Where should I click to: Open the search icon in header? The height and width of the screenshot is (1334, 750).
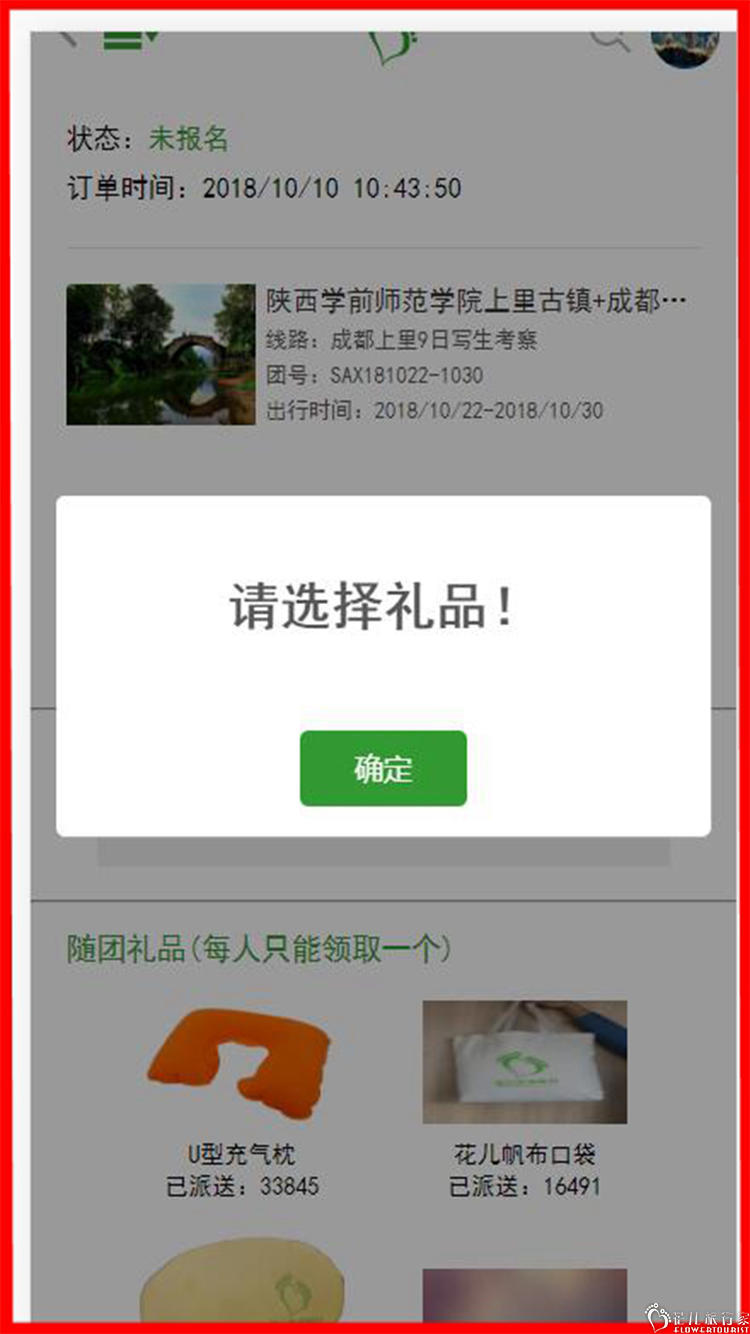pyautogui.click(x=608, y=42)
